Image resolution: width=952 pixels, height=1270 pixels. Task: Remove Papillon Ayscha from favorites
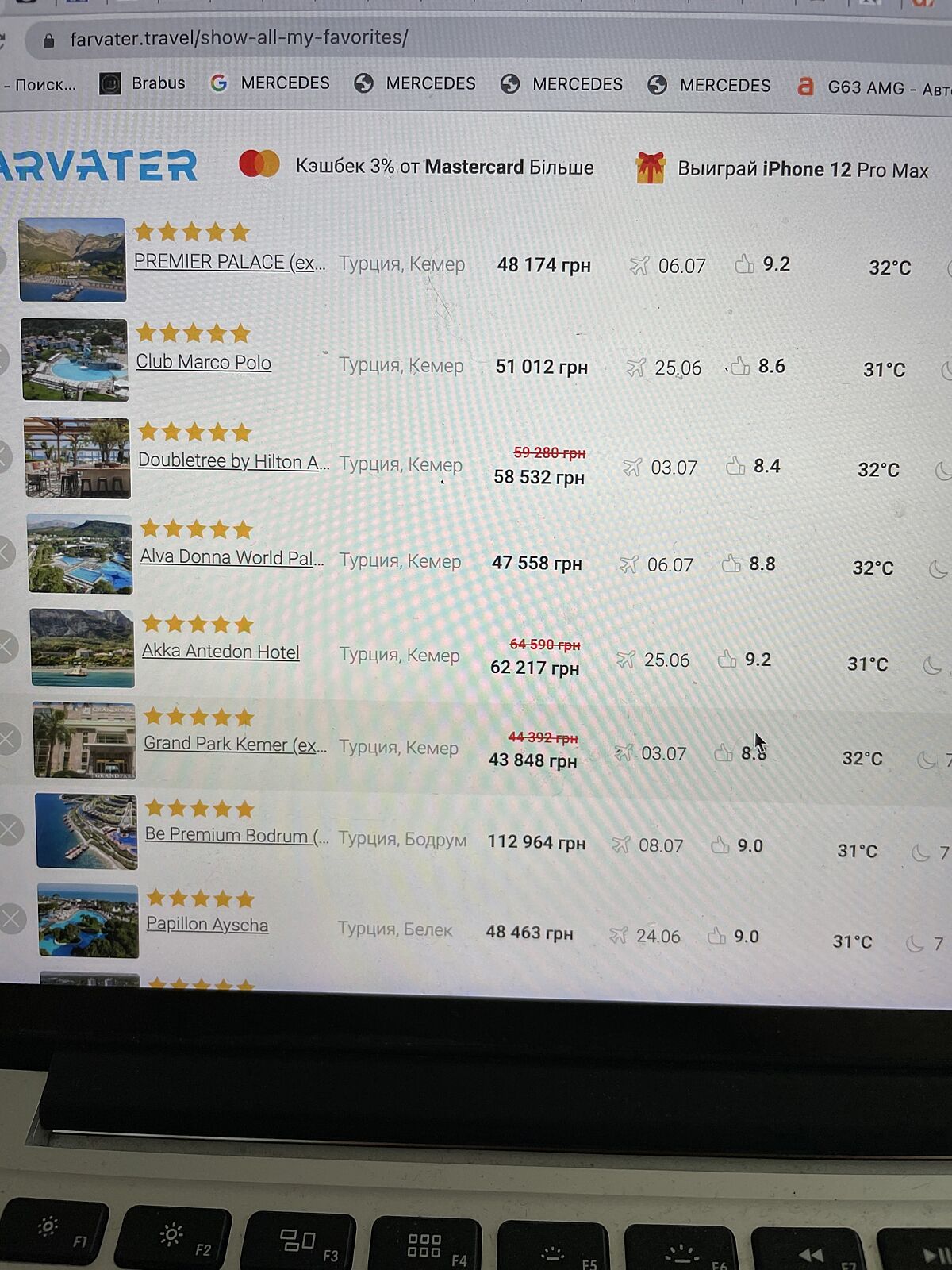12,920
